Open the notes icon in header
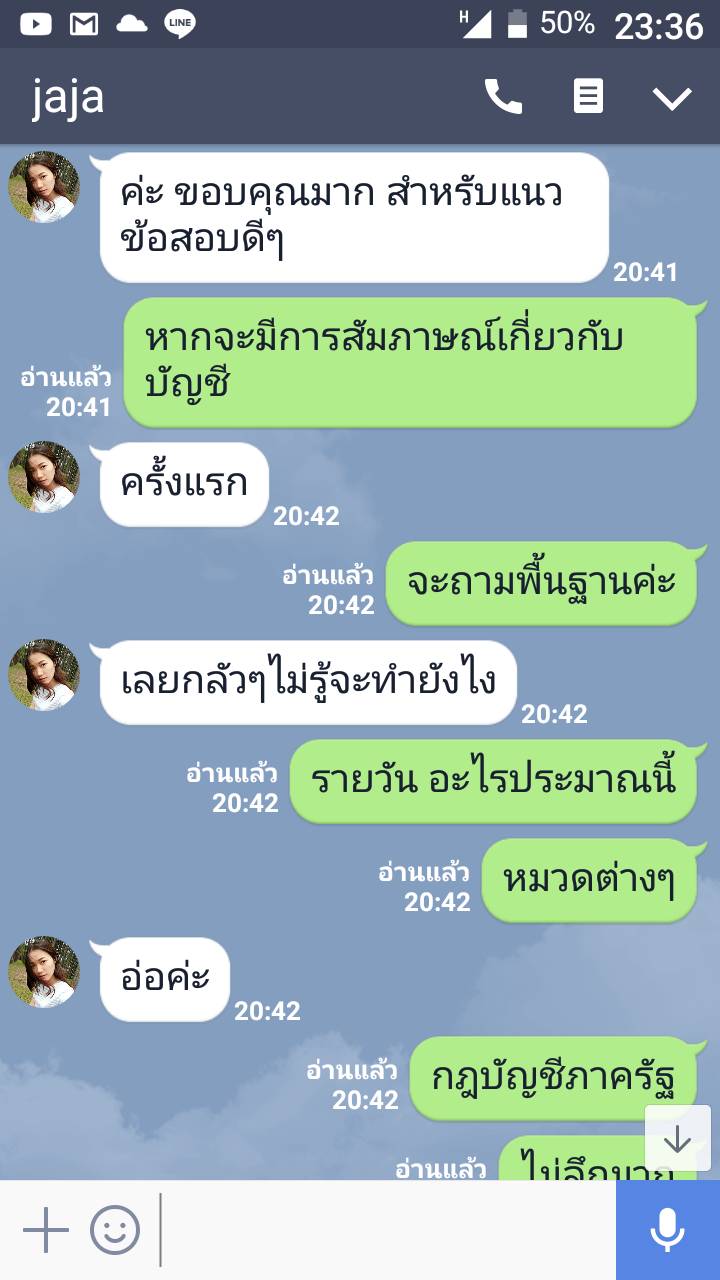Image resolution: width=720 pixels, height=1280 pixels. coord(588,97)
